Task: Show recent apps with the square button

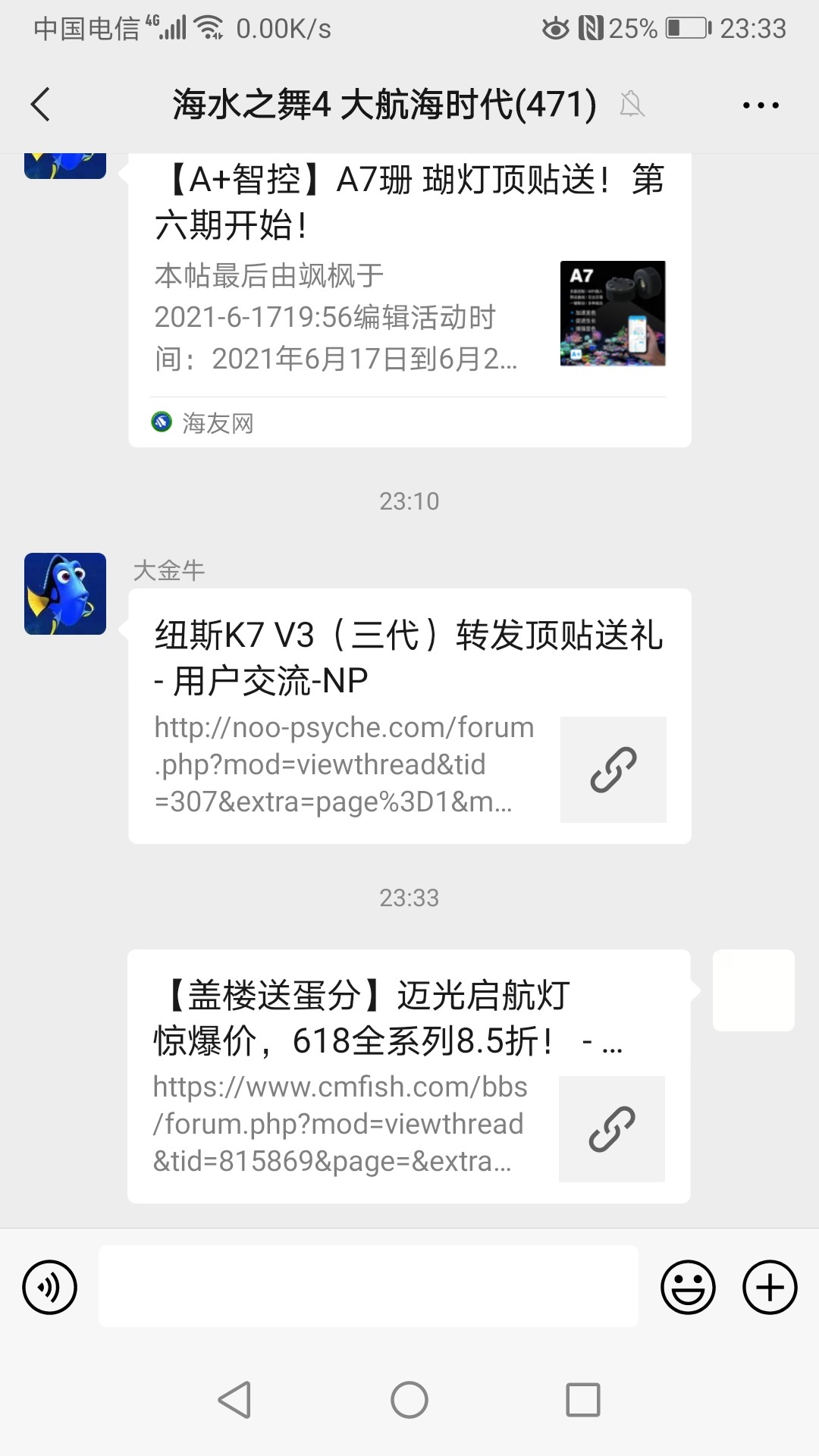Action: [x=583, y=1400]
